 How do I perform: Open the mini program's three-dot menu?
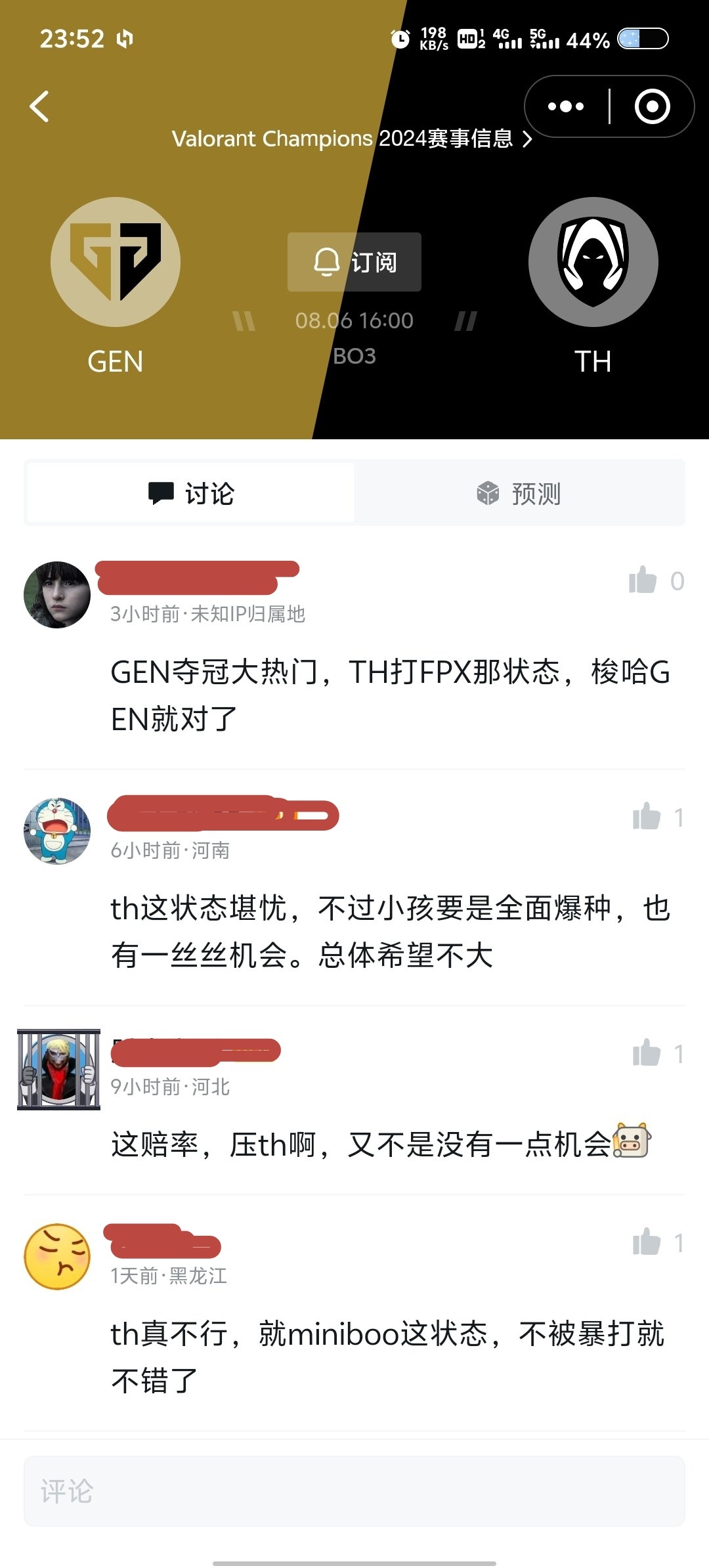565,106
